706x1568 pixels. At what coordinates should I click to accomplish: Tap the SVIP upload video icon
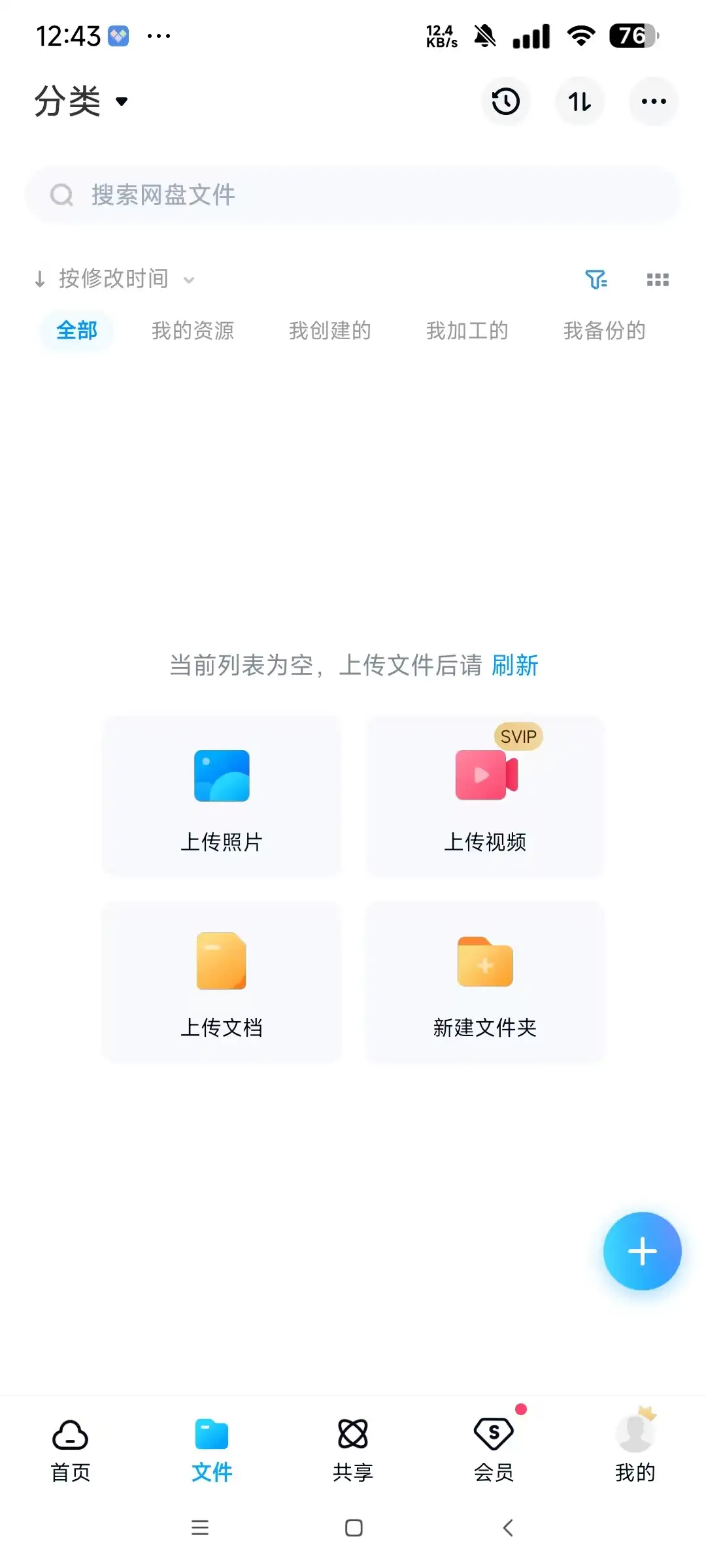(484, 775)
